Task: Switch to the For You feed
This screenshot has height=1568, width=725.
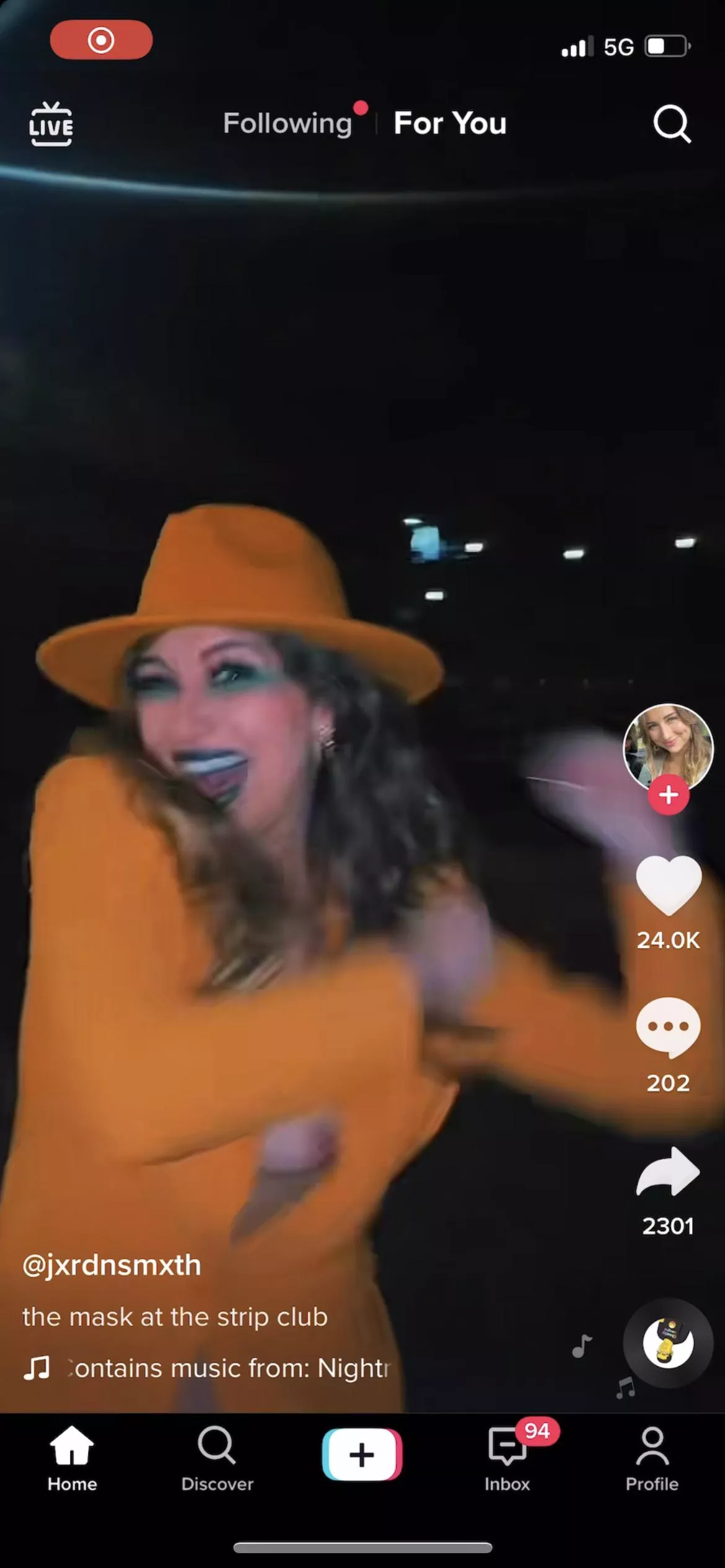Action: [450, 123]
